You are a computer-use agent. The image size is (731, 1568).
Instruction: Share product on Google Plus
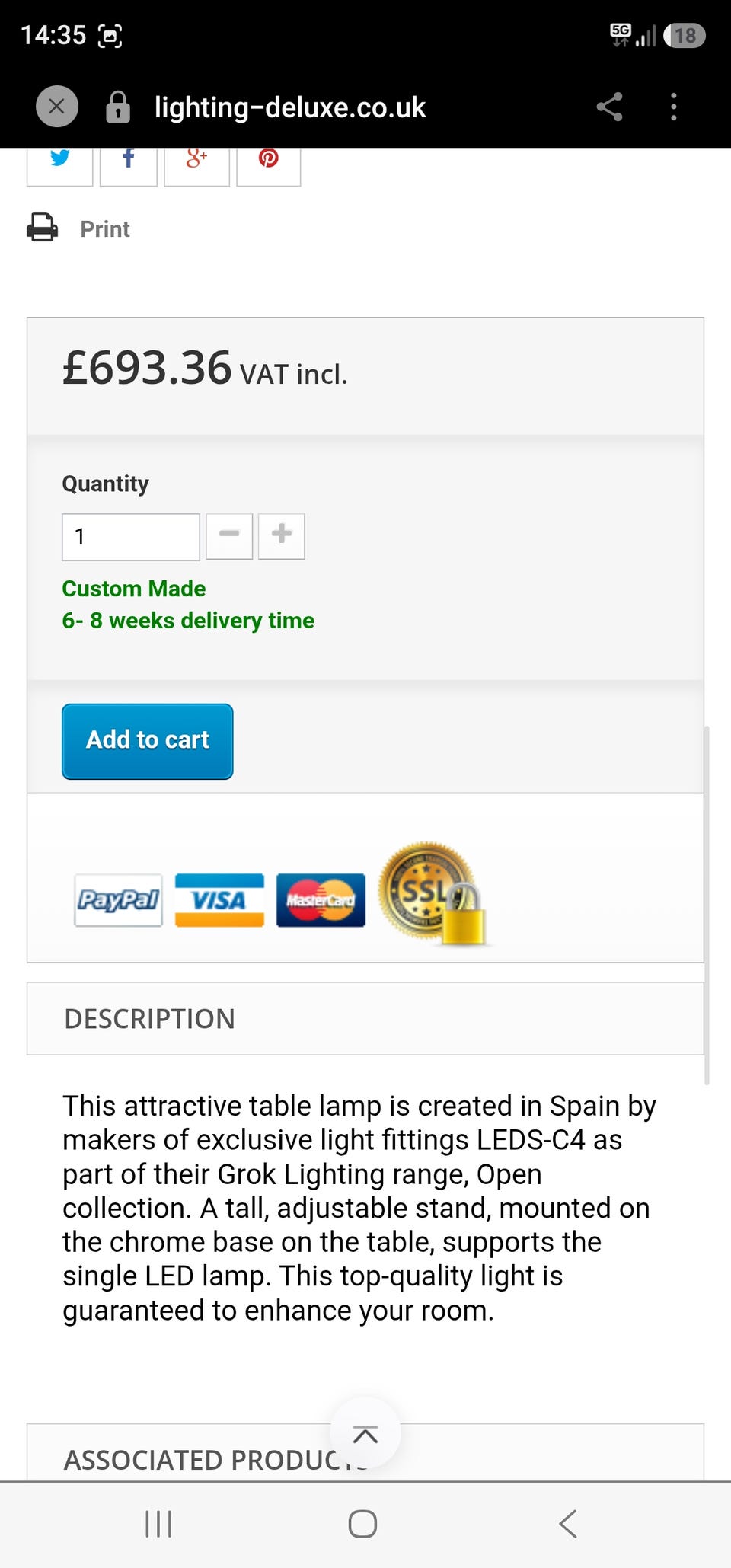click(196, 165)
